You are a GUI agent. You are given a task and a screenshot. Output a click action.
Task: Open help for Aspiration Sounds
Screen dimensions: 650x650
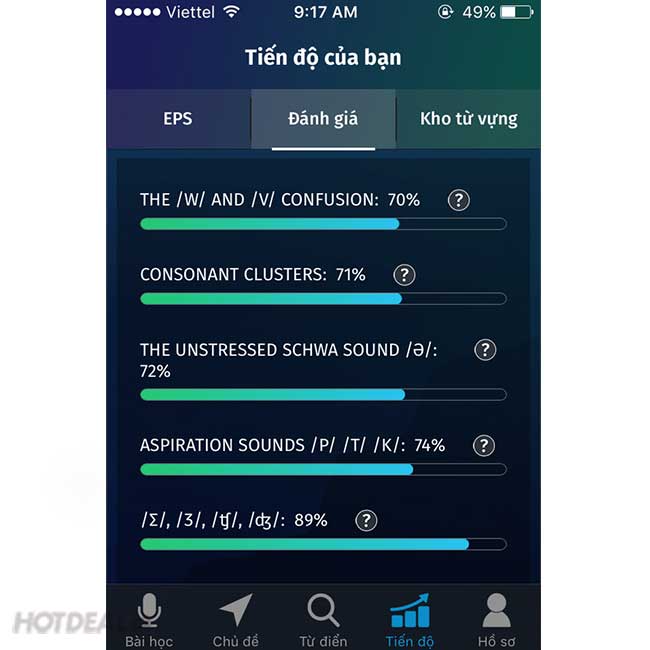click(484, 446)
